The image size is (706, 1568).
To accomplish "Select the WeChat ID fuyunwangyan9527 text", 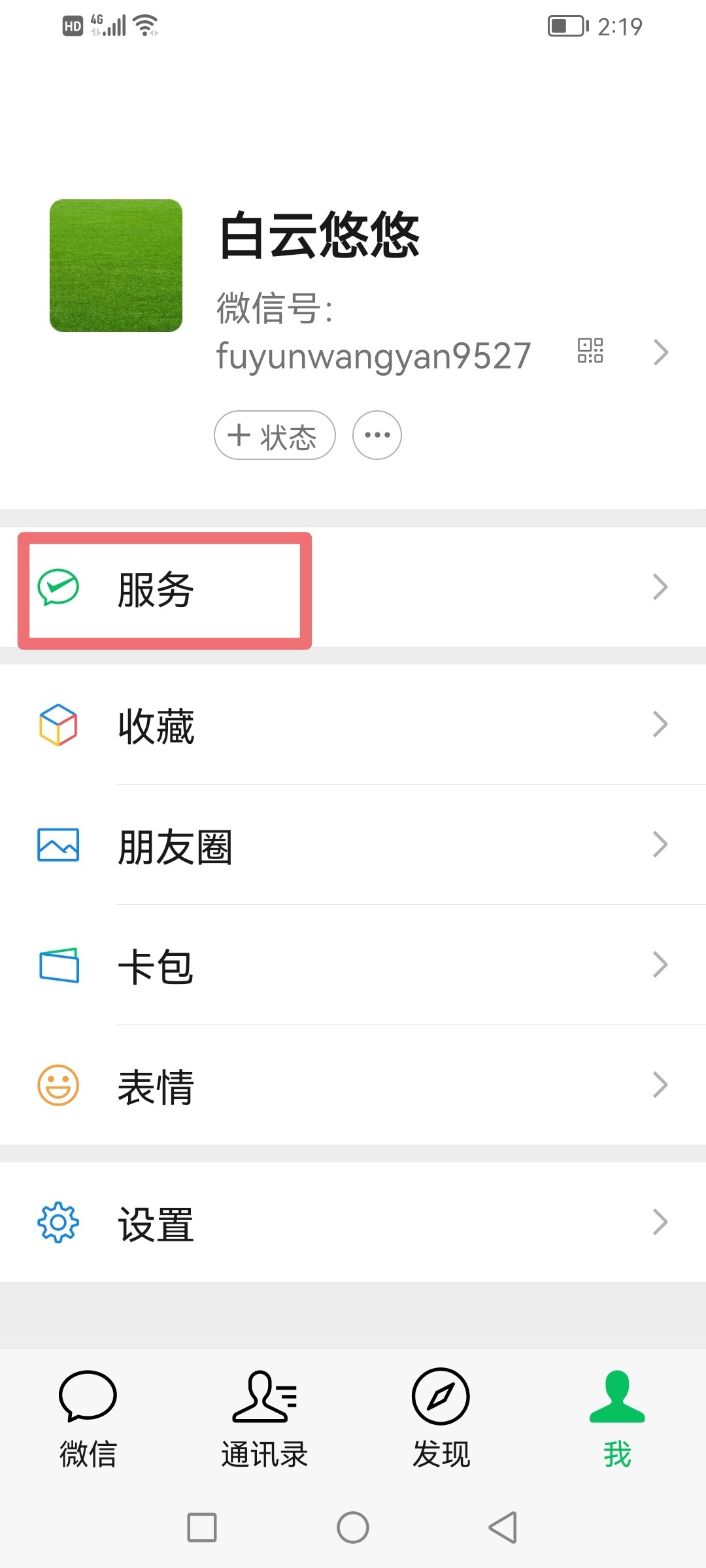I will (373, 355).
